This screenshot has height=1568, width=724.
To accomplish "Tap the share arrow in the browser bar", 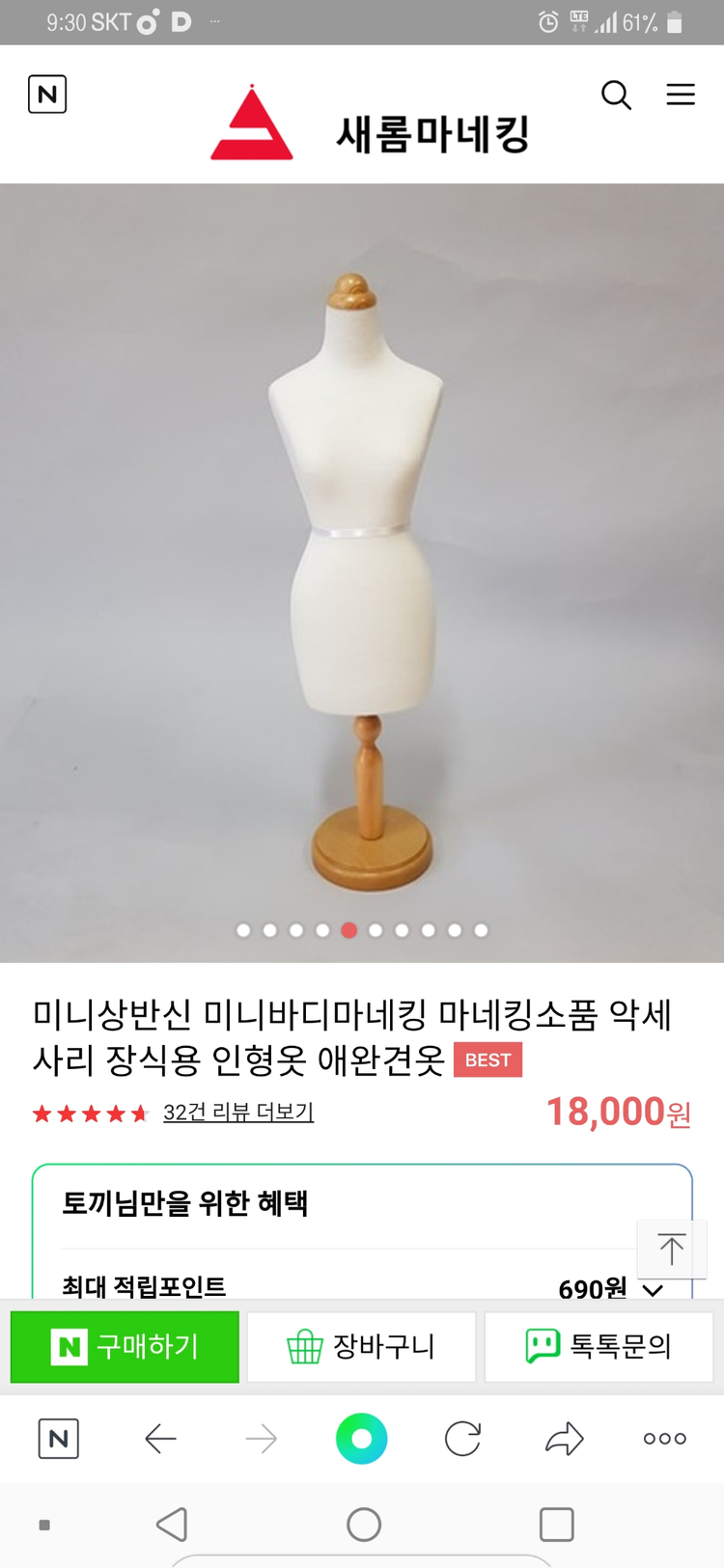I will [x=563, y=1438].
